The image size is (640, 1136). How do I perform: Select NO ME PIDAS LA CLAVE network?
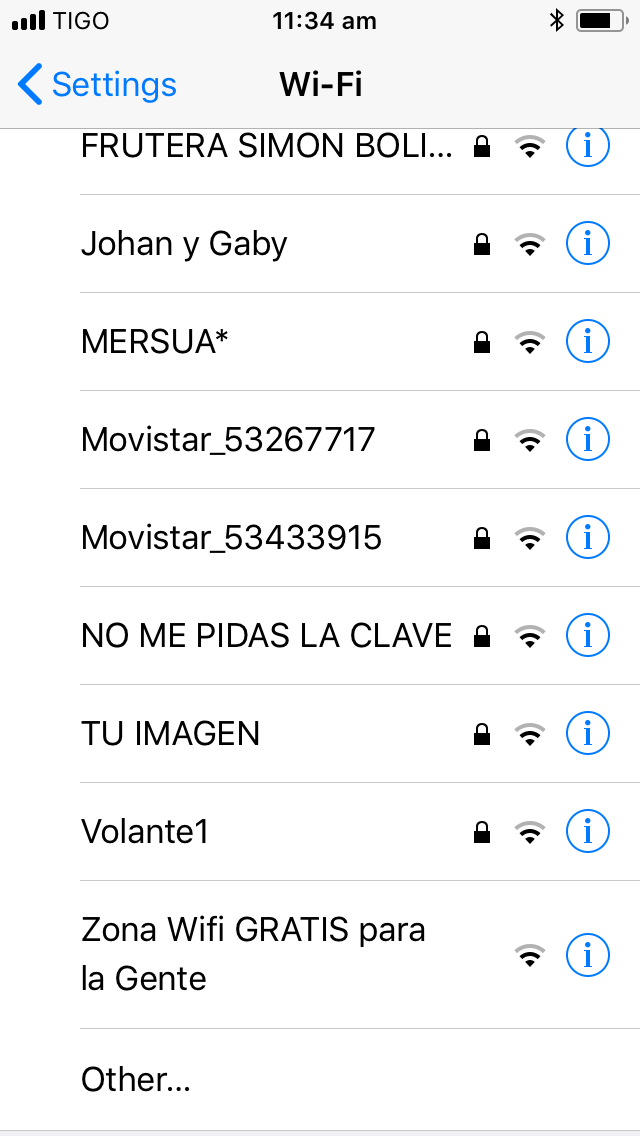tap(266, 636)
